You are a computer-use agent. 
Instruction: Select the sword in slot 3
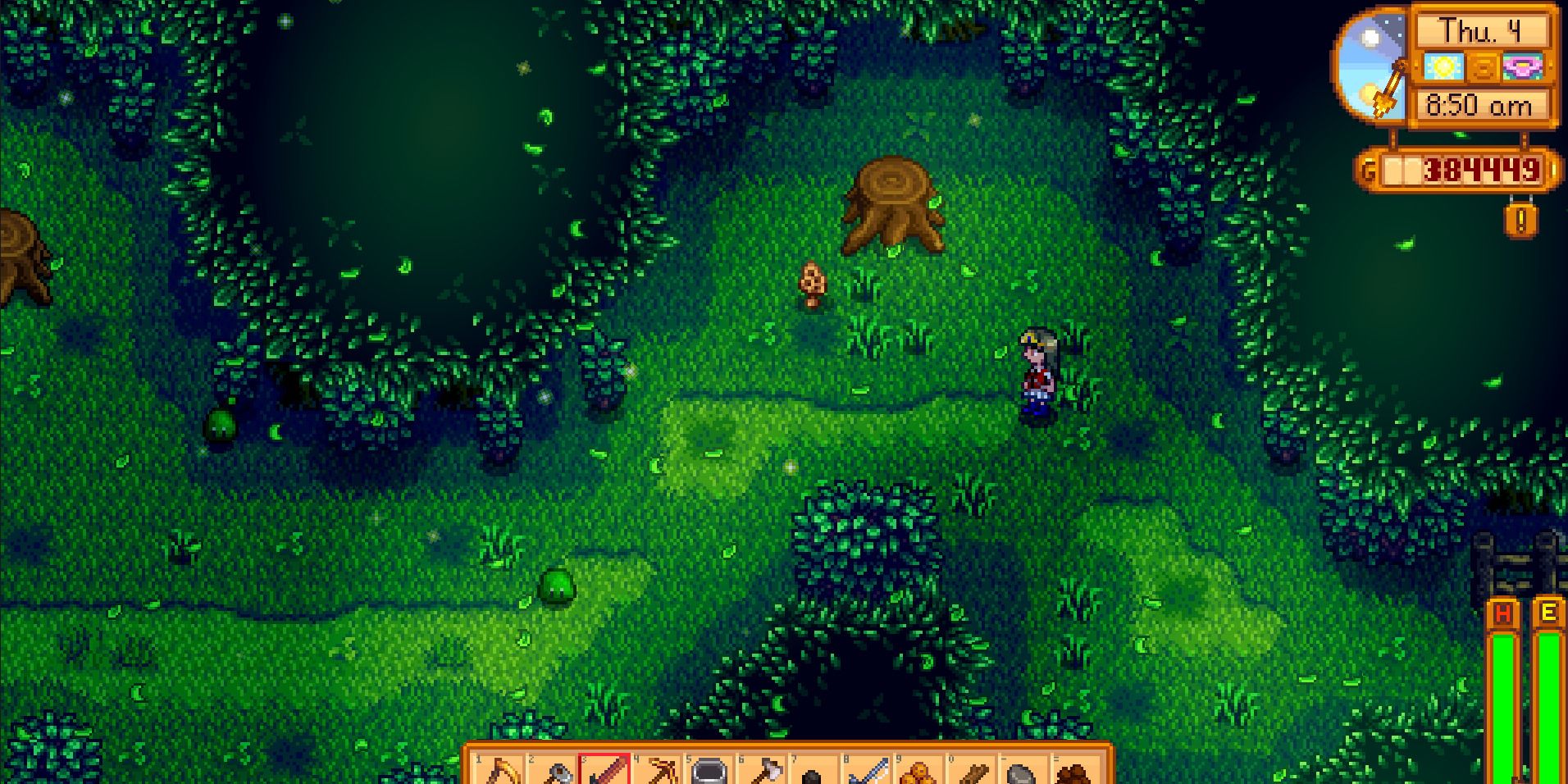pyautogui.click(x=604, y=773)
